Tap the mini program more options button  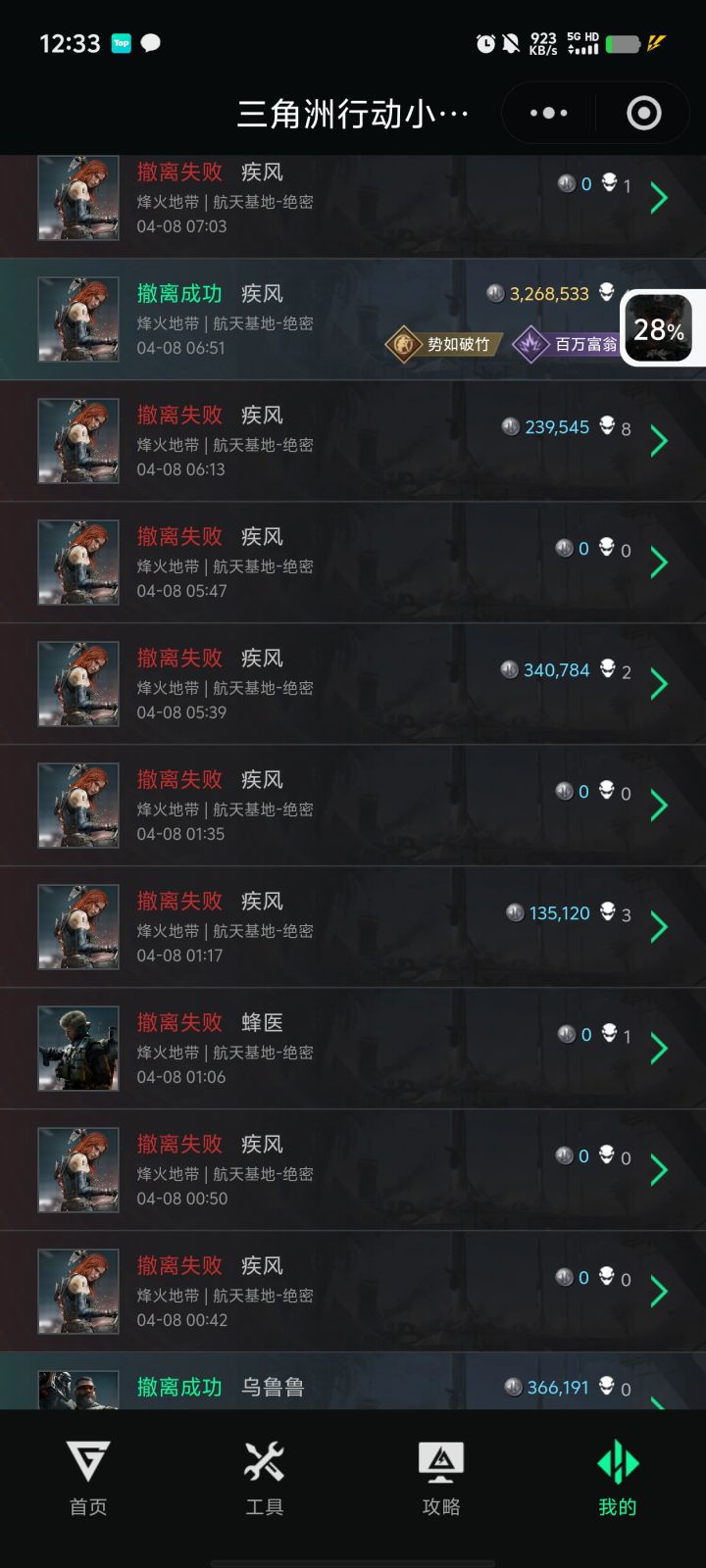coord(548,113)
